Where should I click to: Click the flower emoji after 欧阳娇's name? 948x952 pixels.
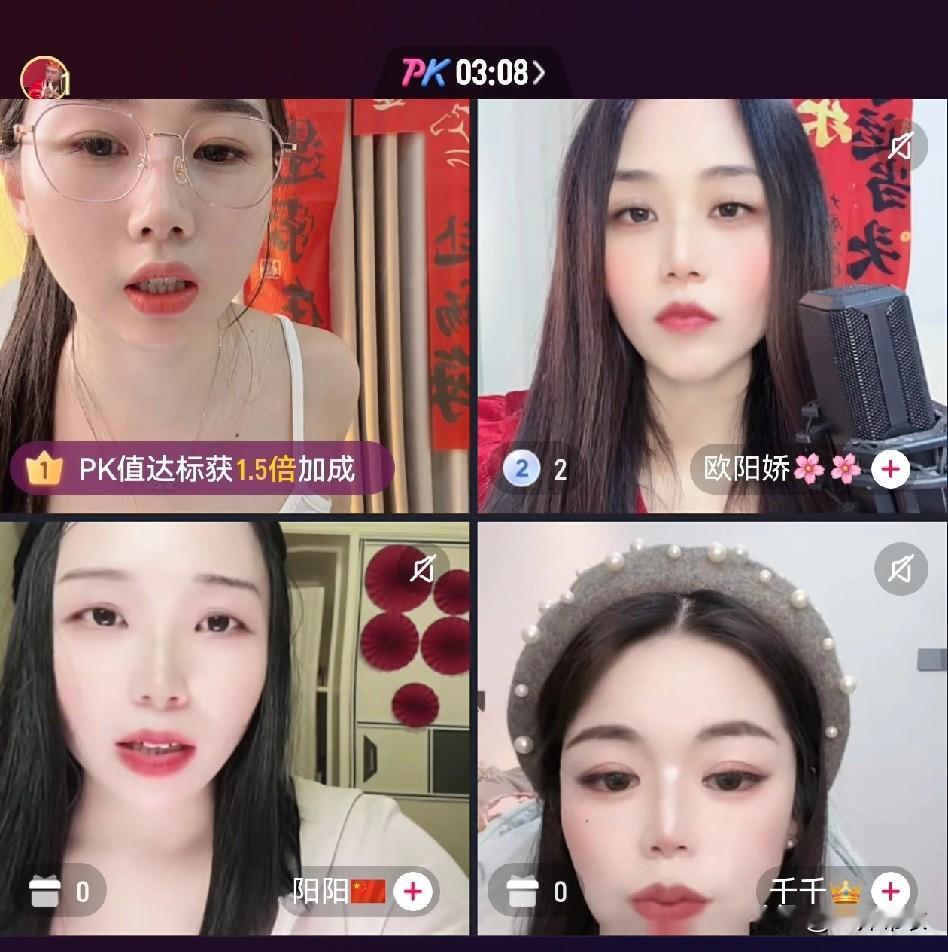[808, 467]
